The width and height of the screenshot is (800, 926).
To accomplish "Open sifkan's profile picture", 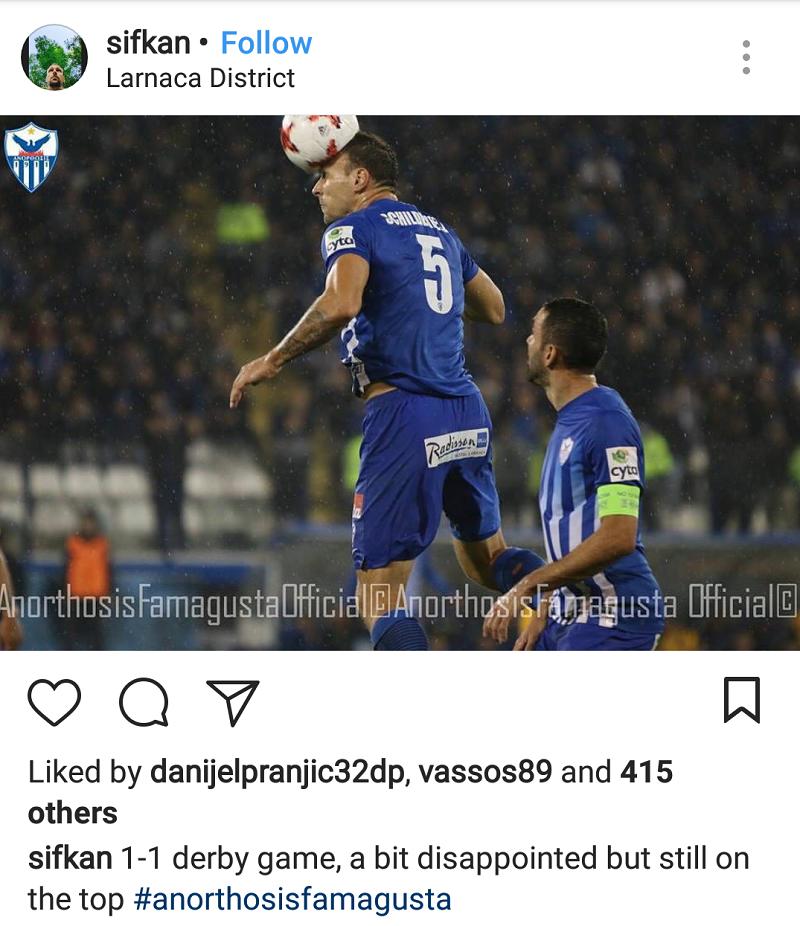I will click(54, 58).
